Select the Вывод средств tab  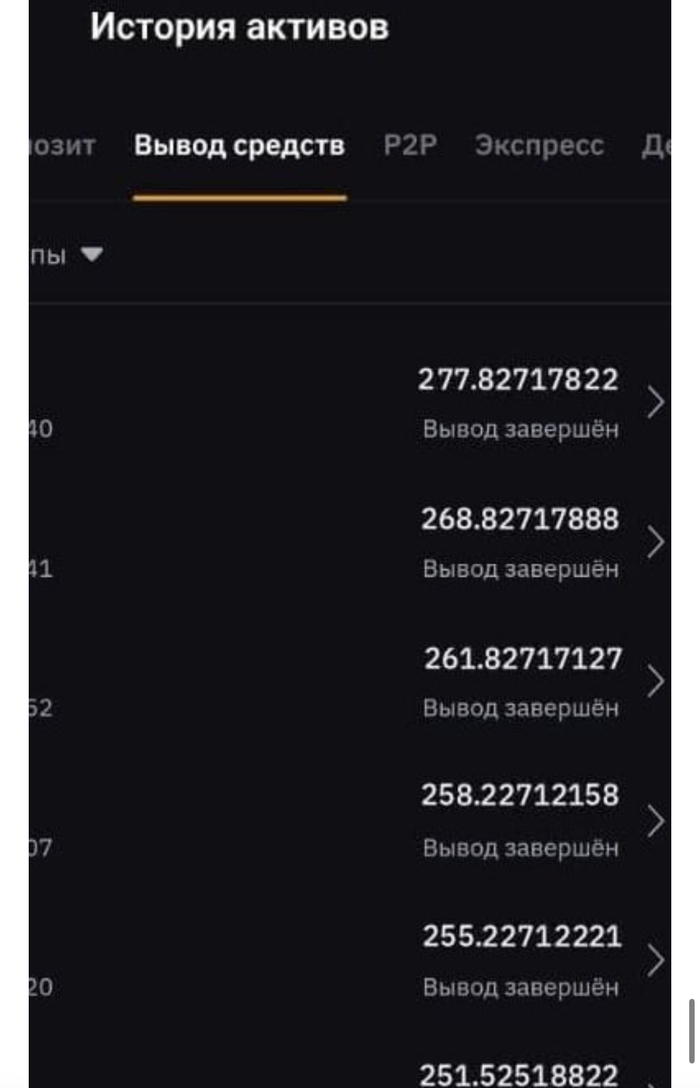coord(239,146)
